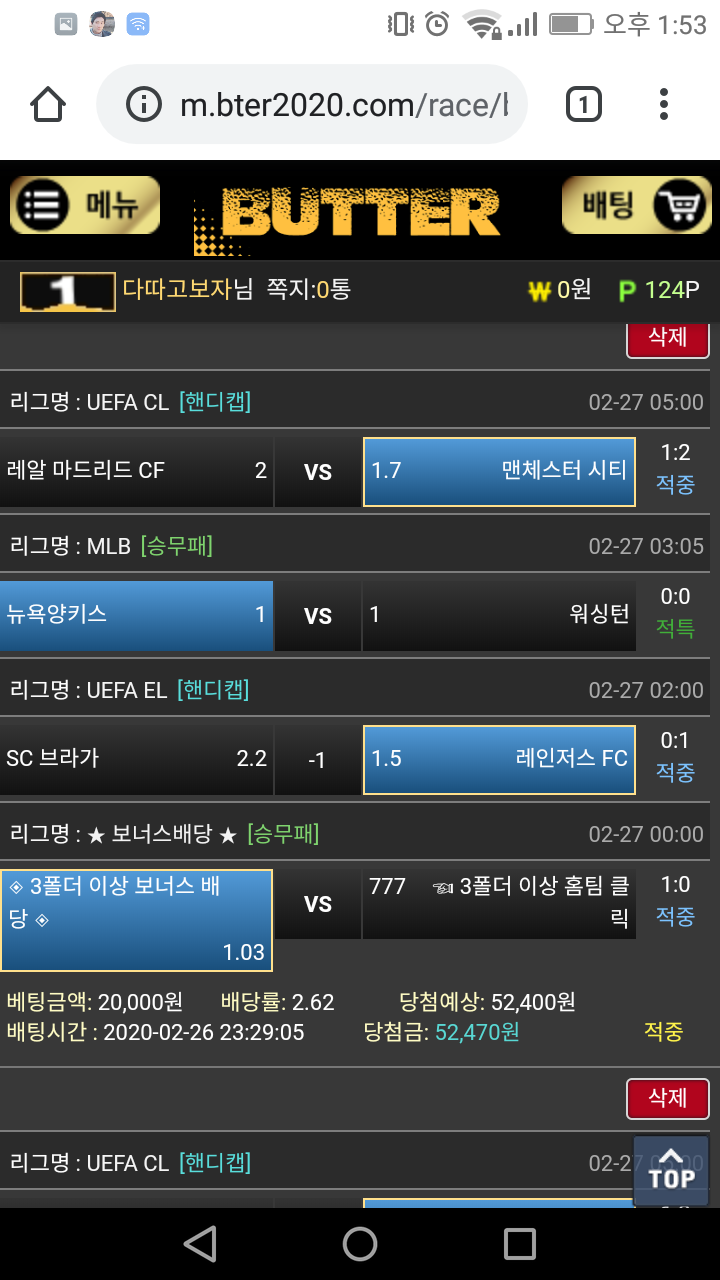The width and height of the screenshot is (720, 1280).
Task: Open the 배팅 cart button
Action: click(x=636, y=205)
